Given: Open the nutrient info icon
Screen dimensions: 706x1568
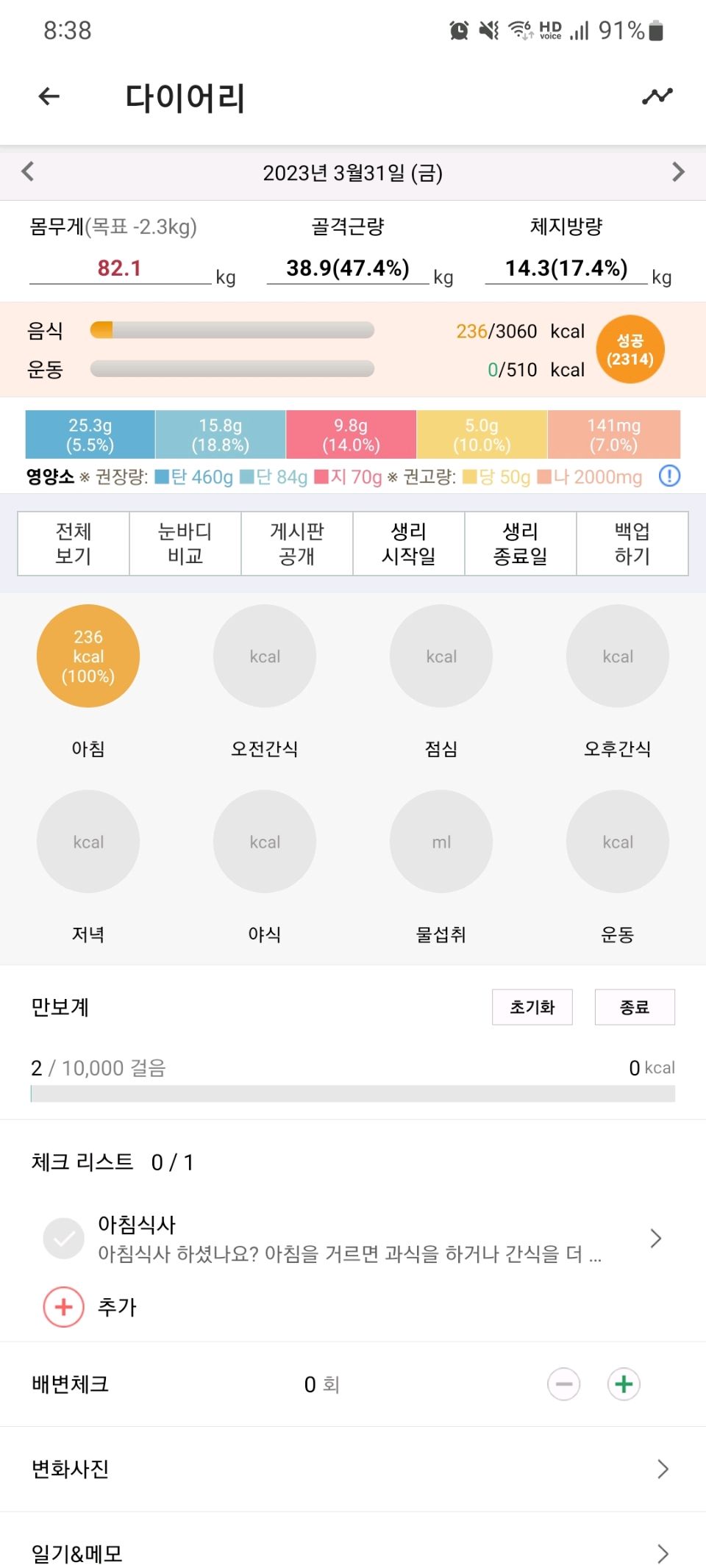Looking at the screenshot, I should [669, 476].
